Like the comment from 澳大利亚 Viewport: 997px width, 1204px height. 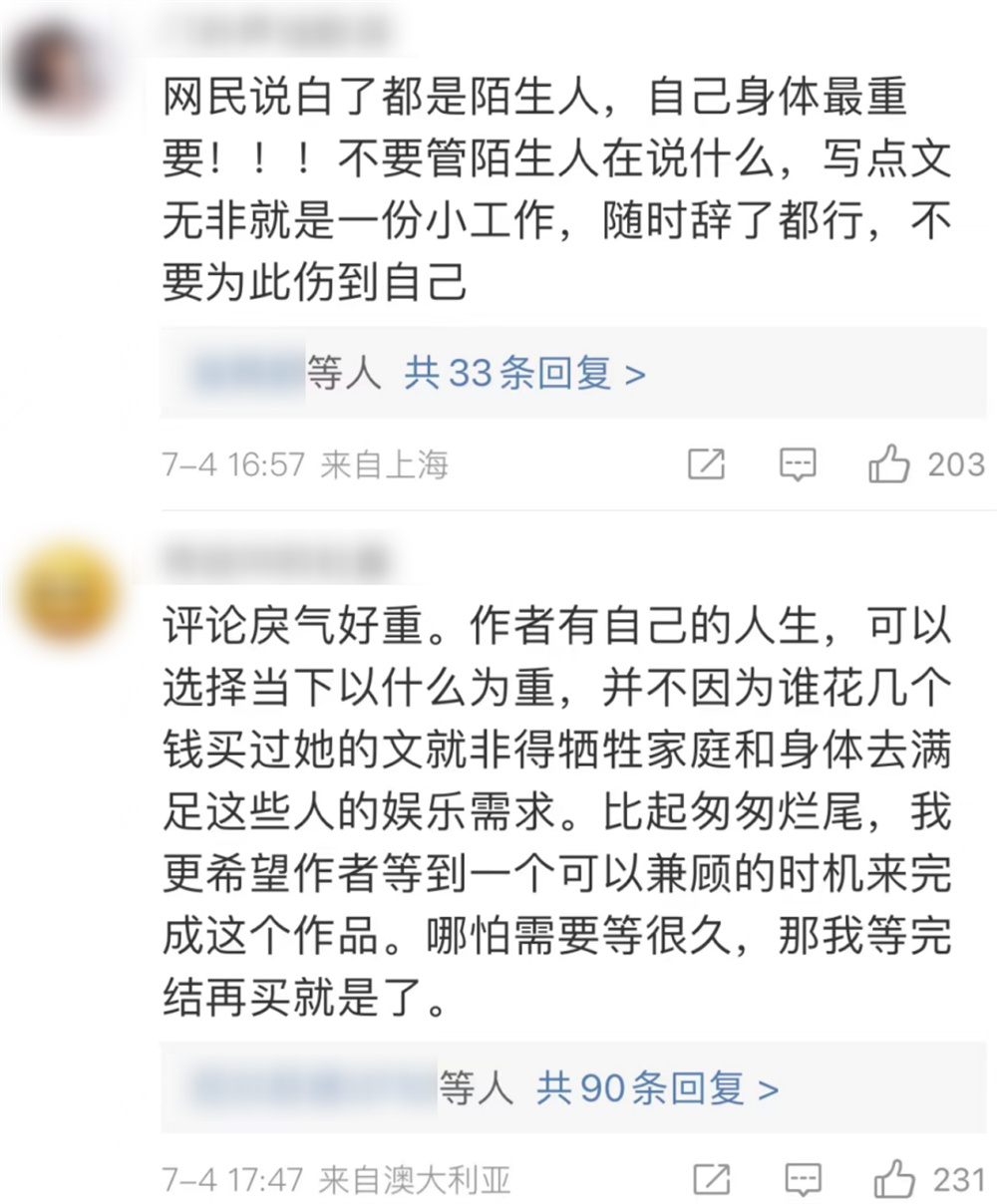(x=893, y=1180)
